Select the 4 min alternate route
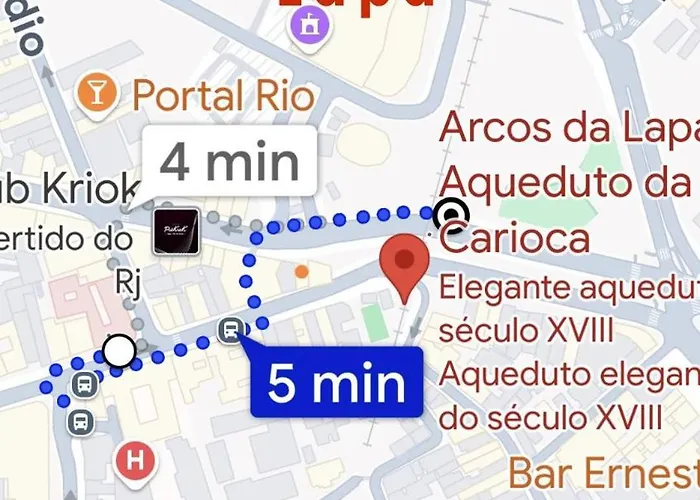This screenshot has width=700, height=500. [230, 162]
